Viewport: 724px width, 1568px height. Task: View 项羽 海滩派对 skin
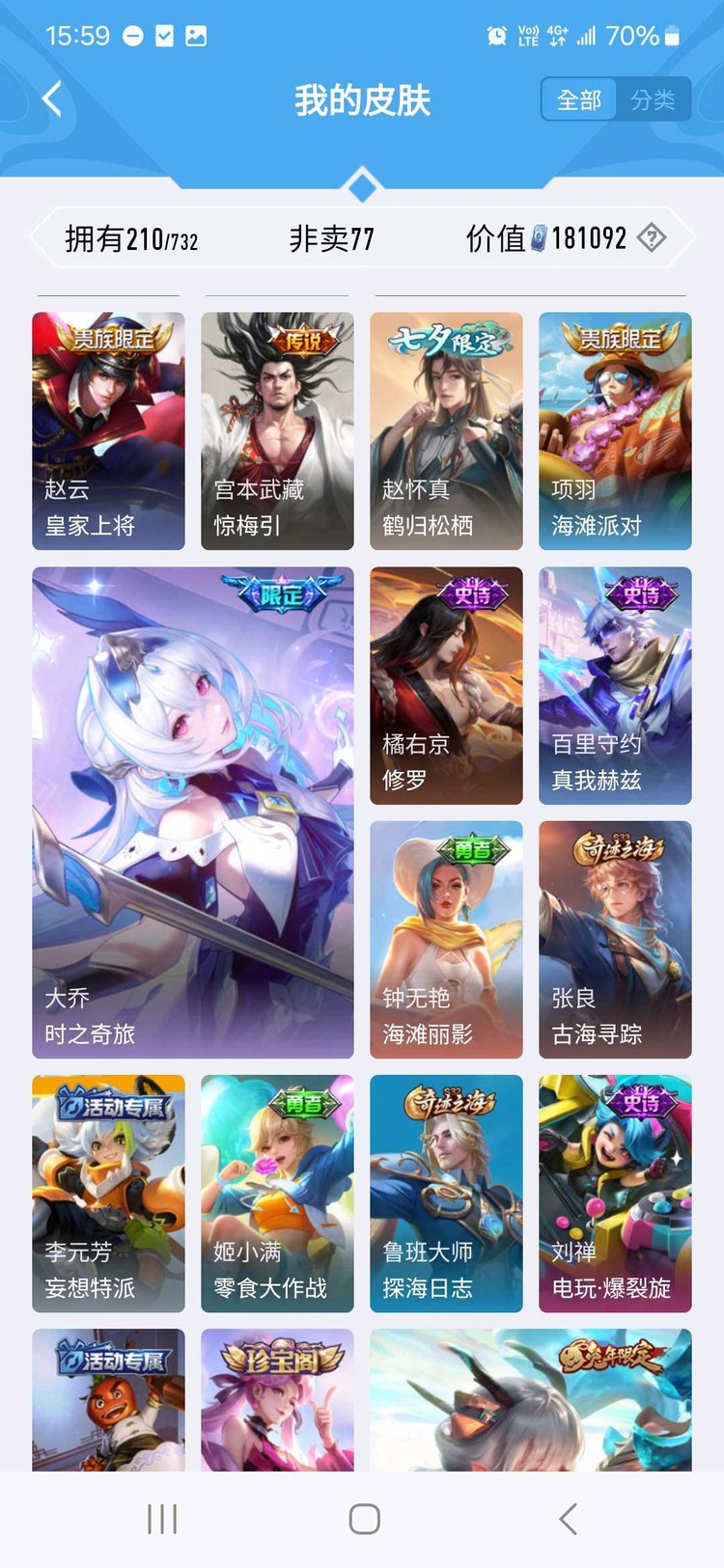pyautogui.click(x=615, y=430)
